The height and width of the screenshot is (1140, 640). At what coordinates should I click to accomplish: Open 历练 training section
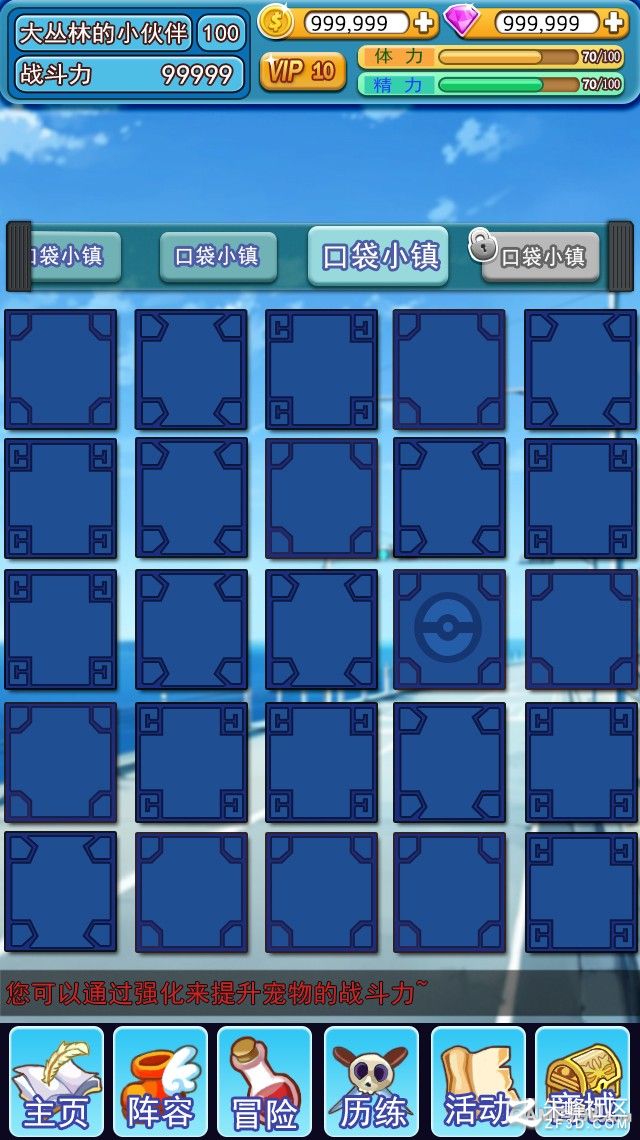[x=371, y=1080]
